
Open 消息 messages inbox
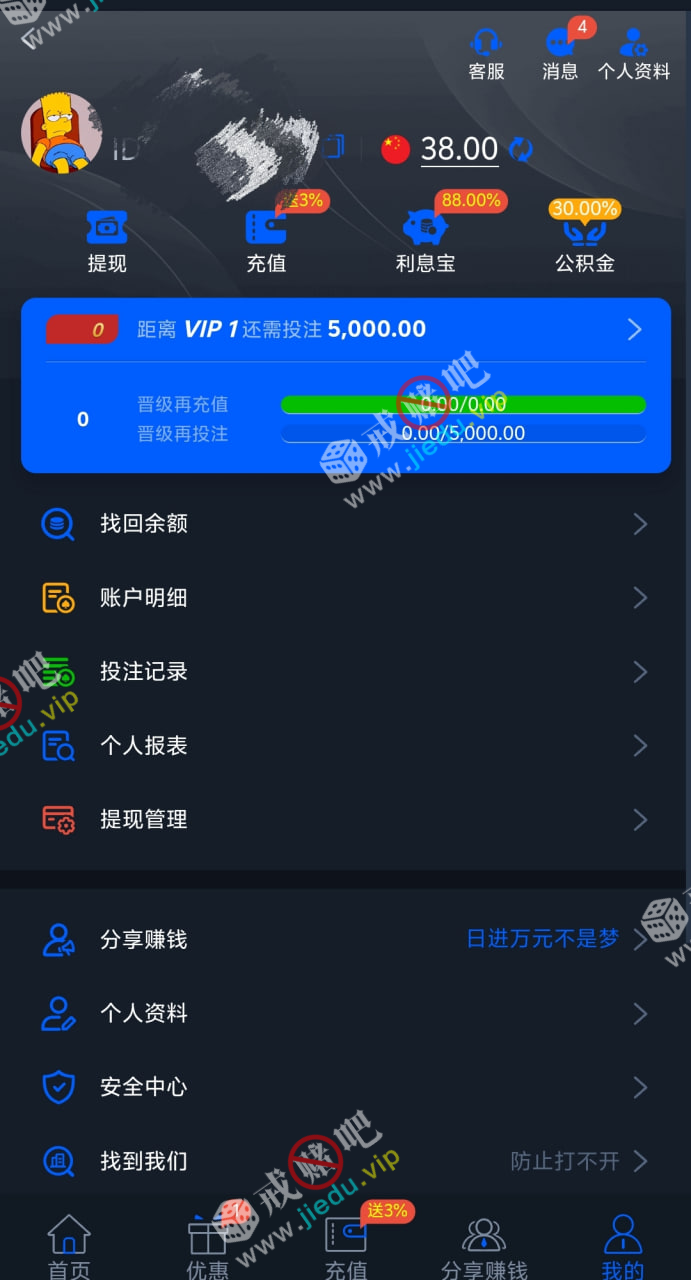point(560,54)
